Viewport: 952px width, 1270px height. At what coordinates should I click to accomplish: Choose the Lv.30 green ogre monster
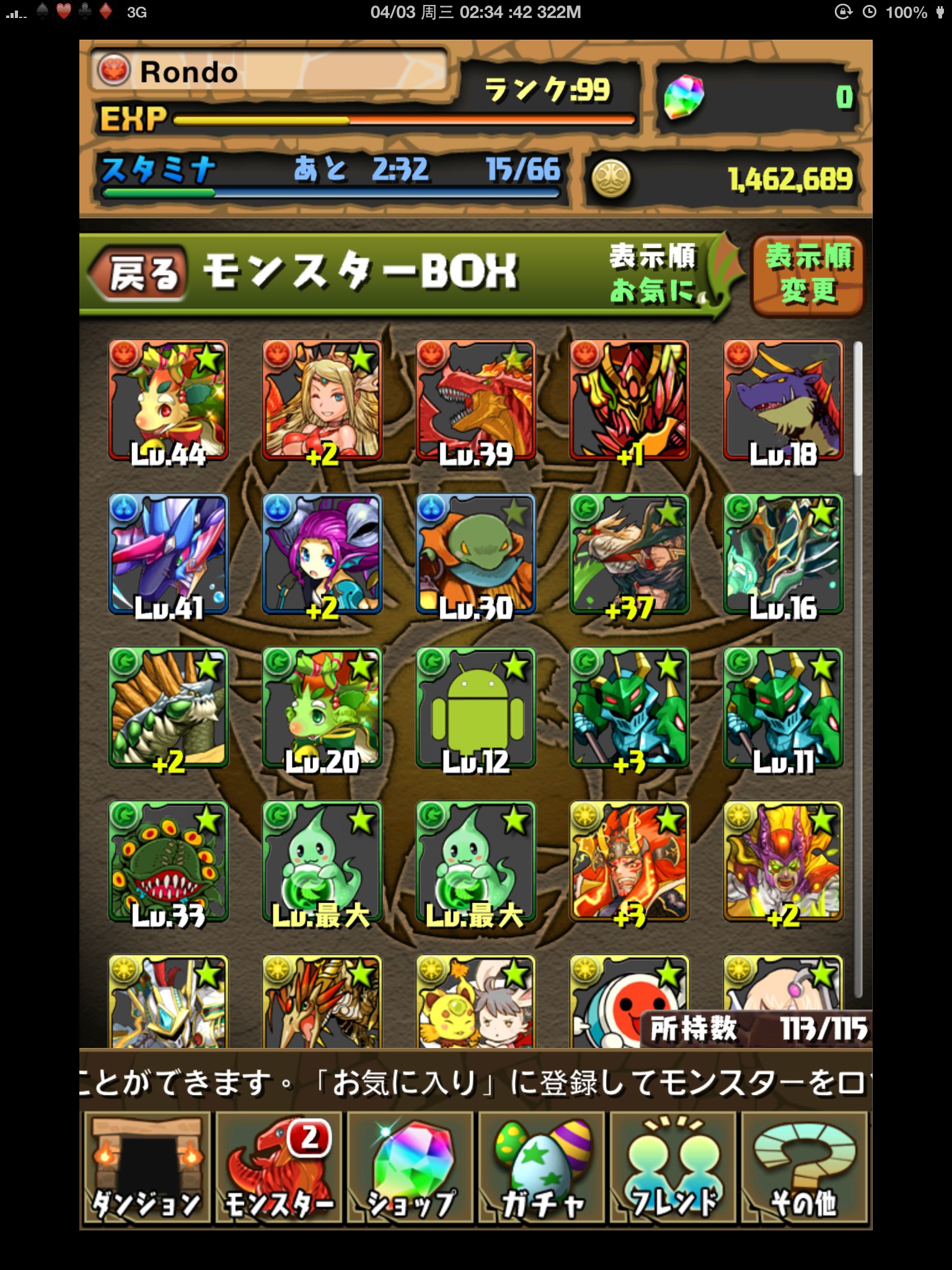[476, 554]
